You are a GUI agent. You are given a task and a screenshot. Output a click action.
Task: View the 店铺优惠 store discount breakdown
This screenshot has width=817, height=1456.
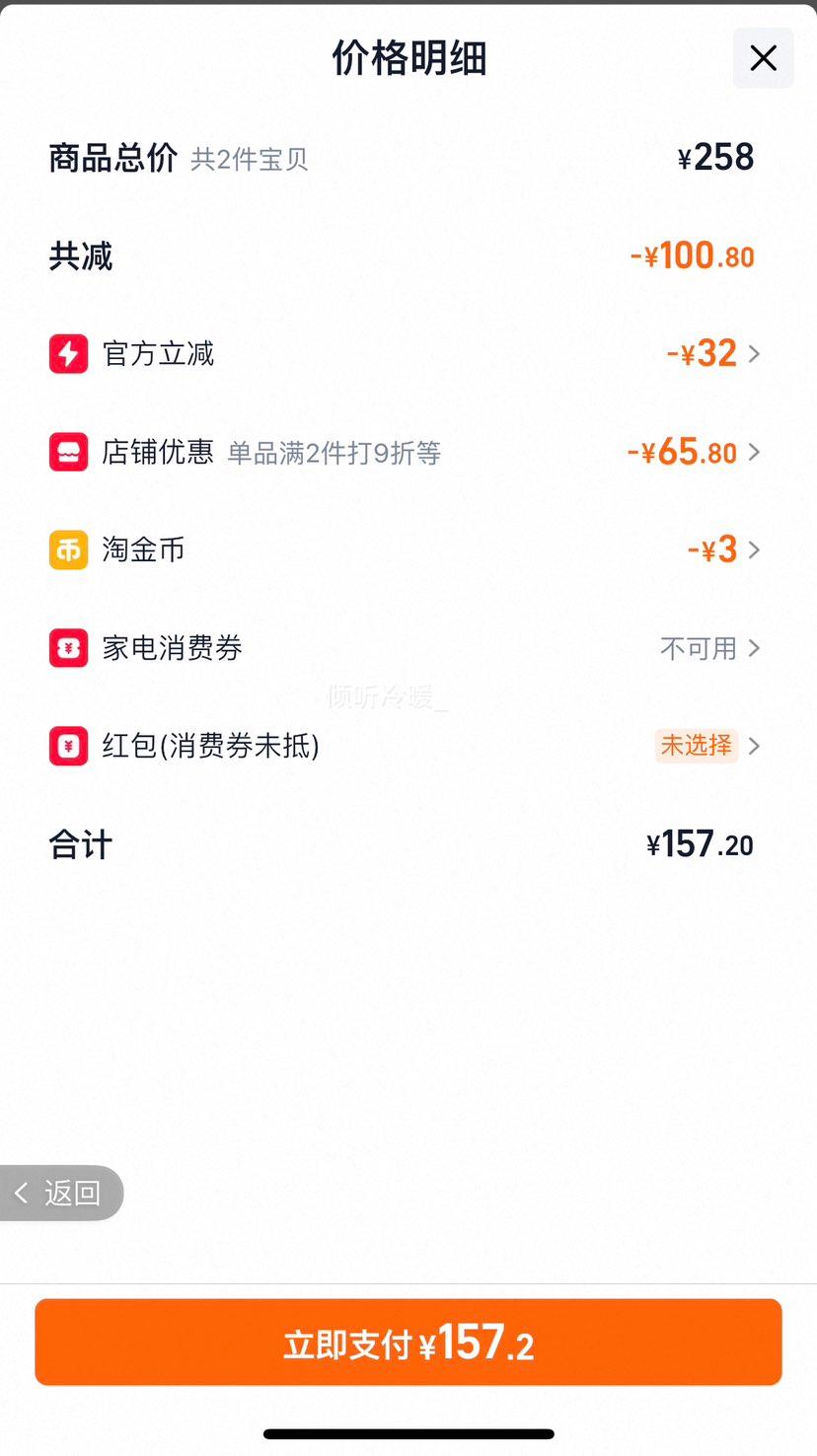click(693, 453)
